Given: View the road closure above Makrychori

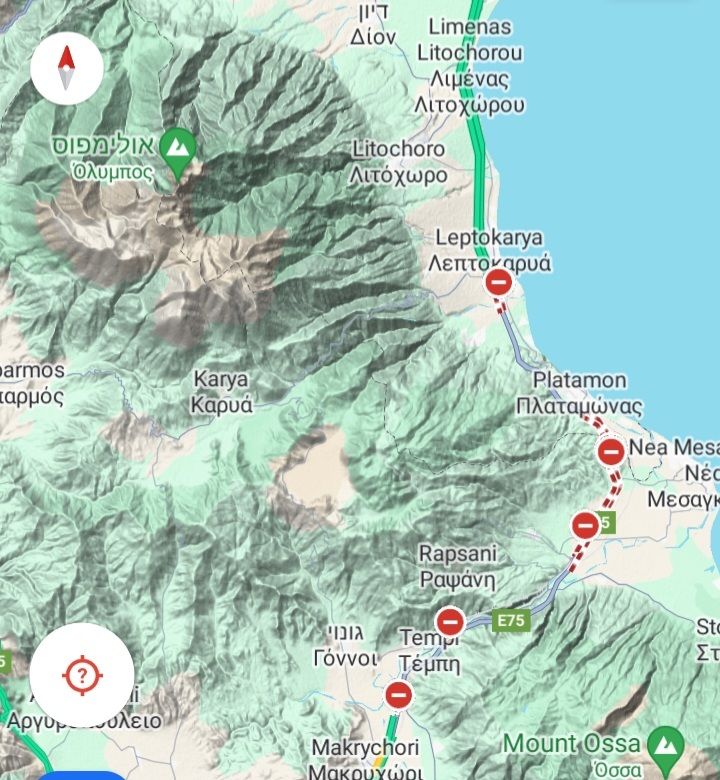Looking at the screenshot, I should (x=399, y=694).
